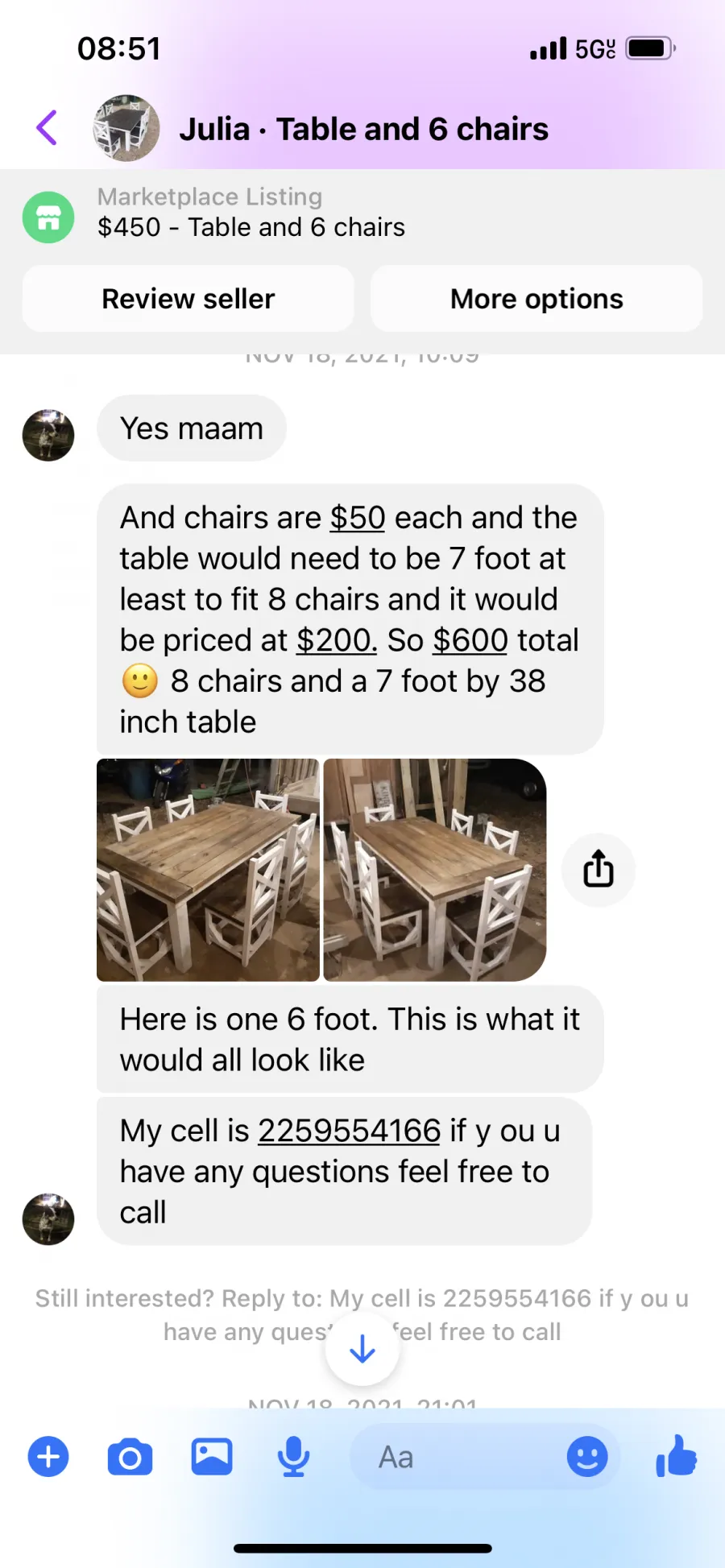Open Julia's conversation header details
The width and height of the screenshot is (725, 1568).
point(363,129)
